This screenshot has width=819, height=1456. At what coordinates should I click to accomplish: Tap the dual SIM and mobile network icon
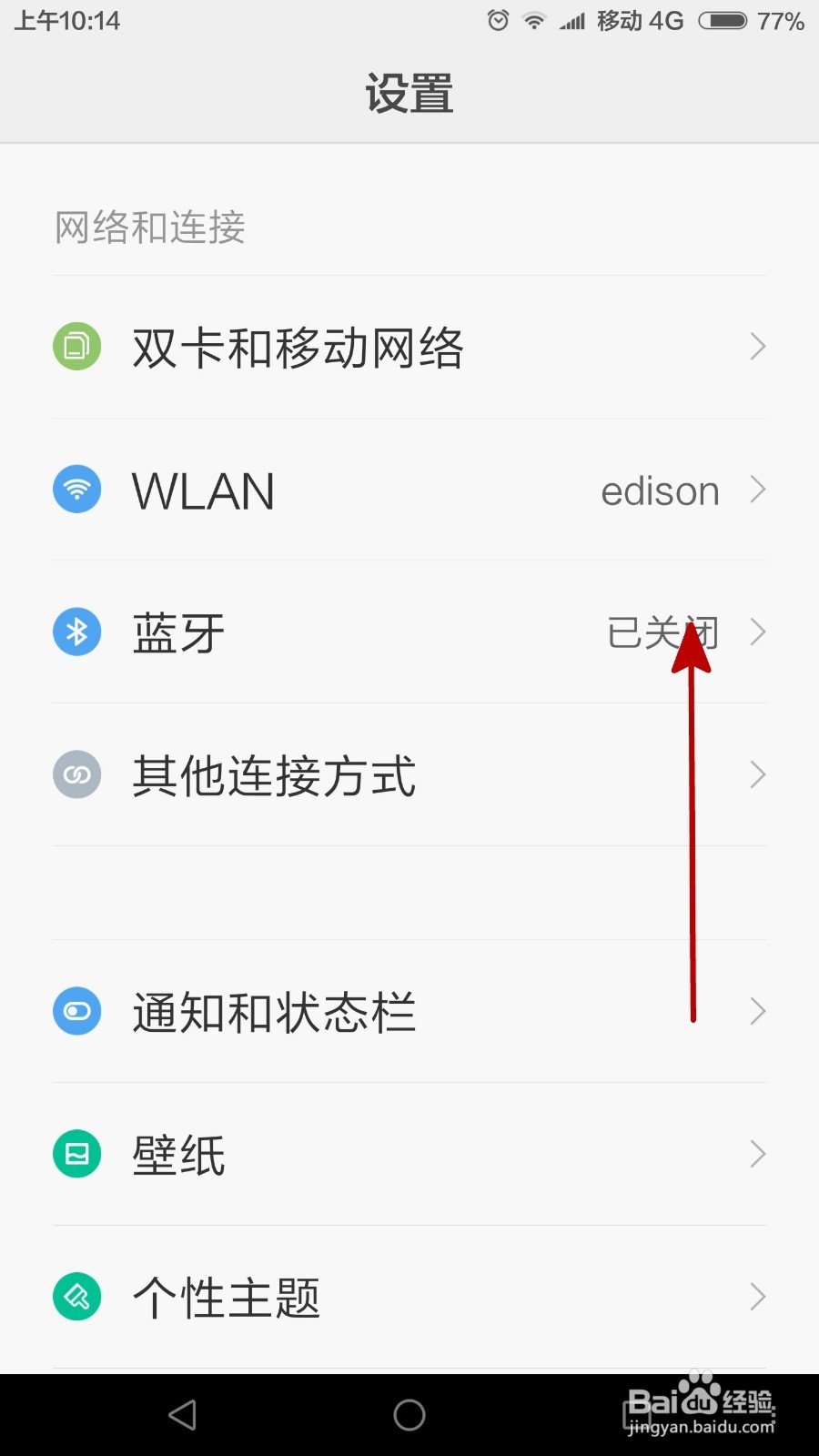76,346
